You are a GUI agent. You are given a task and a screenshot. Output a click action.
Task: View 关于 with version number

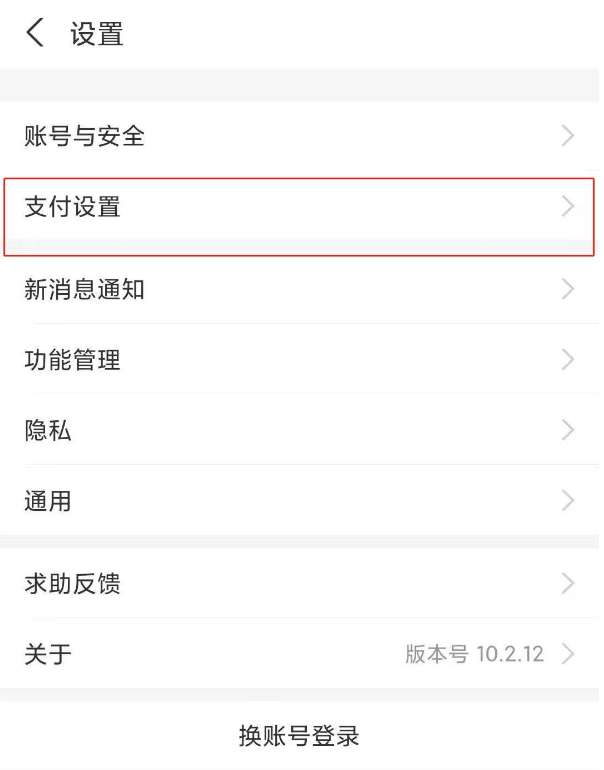[x=300, y=654]
